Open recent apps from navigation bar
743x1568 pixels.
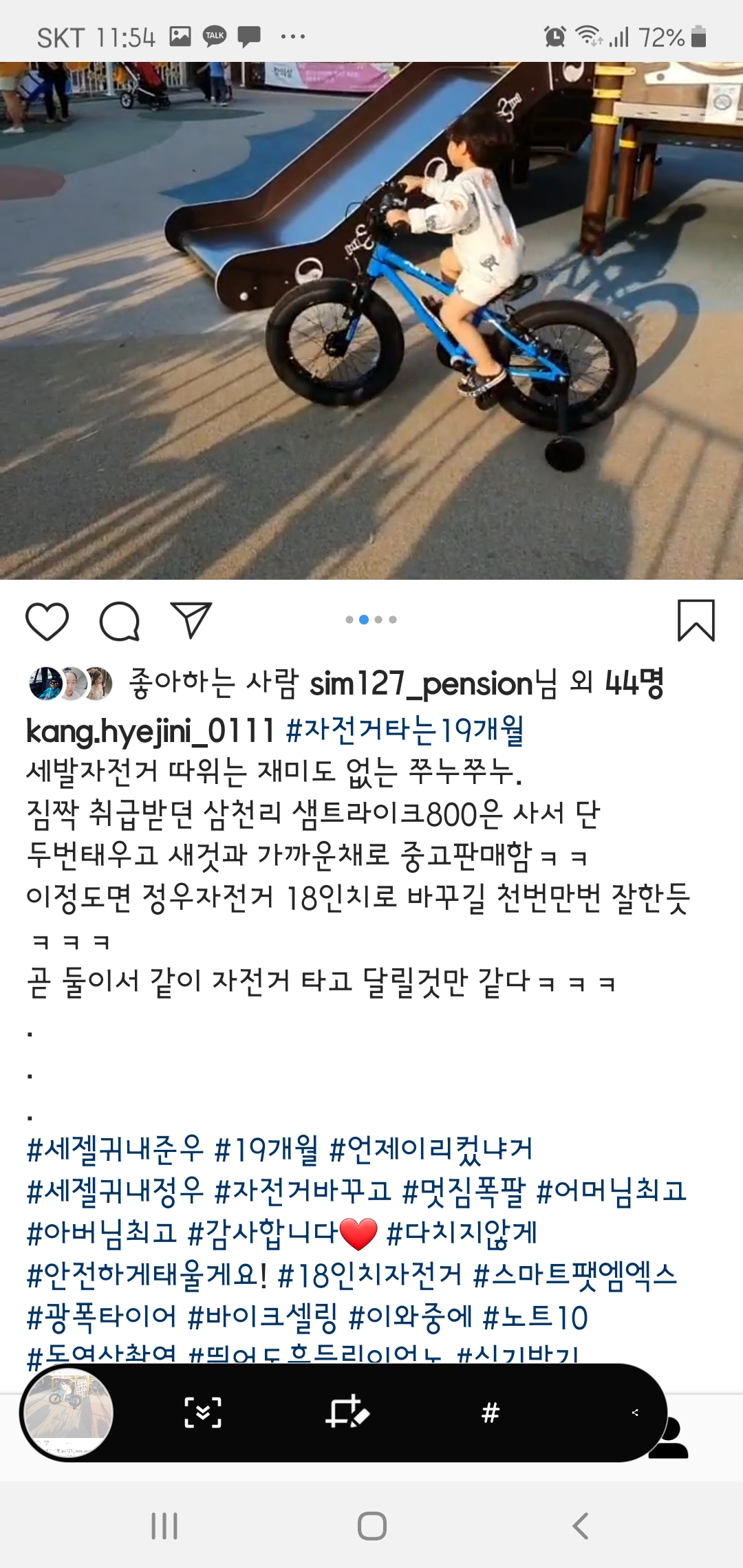click(x=164, y=1526)
